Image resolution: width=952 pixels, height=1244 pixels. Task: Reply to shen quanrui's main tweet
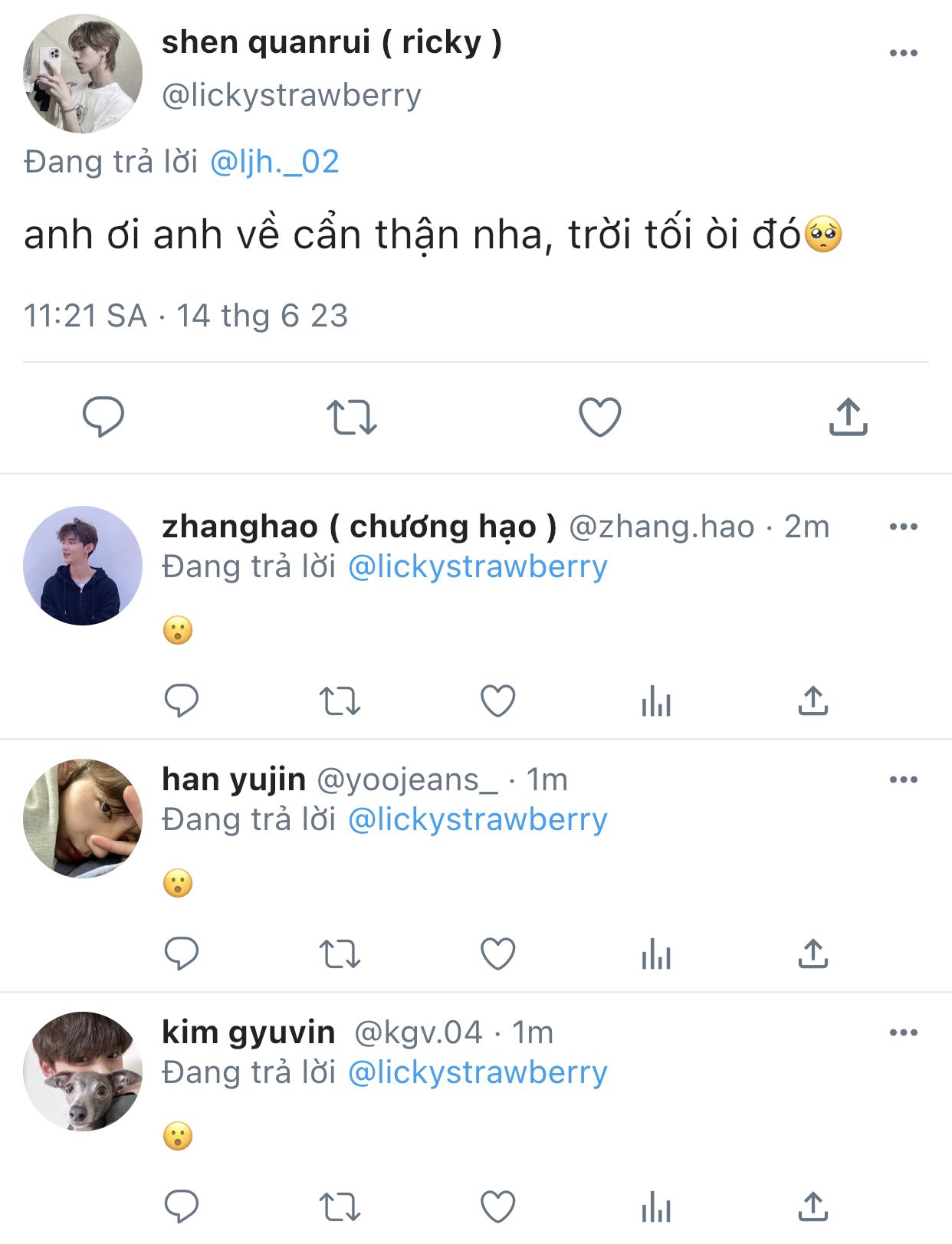[x=103, y=417]
